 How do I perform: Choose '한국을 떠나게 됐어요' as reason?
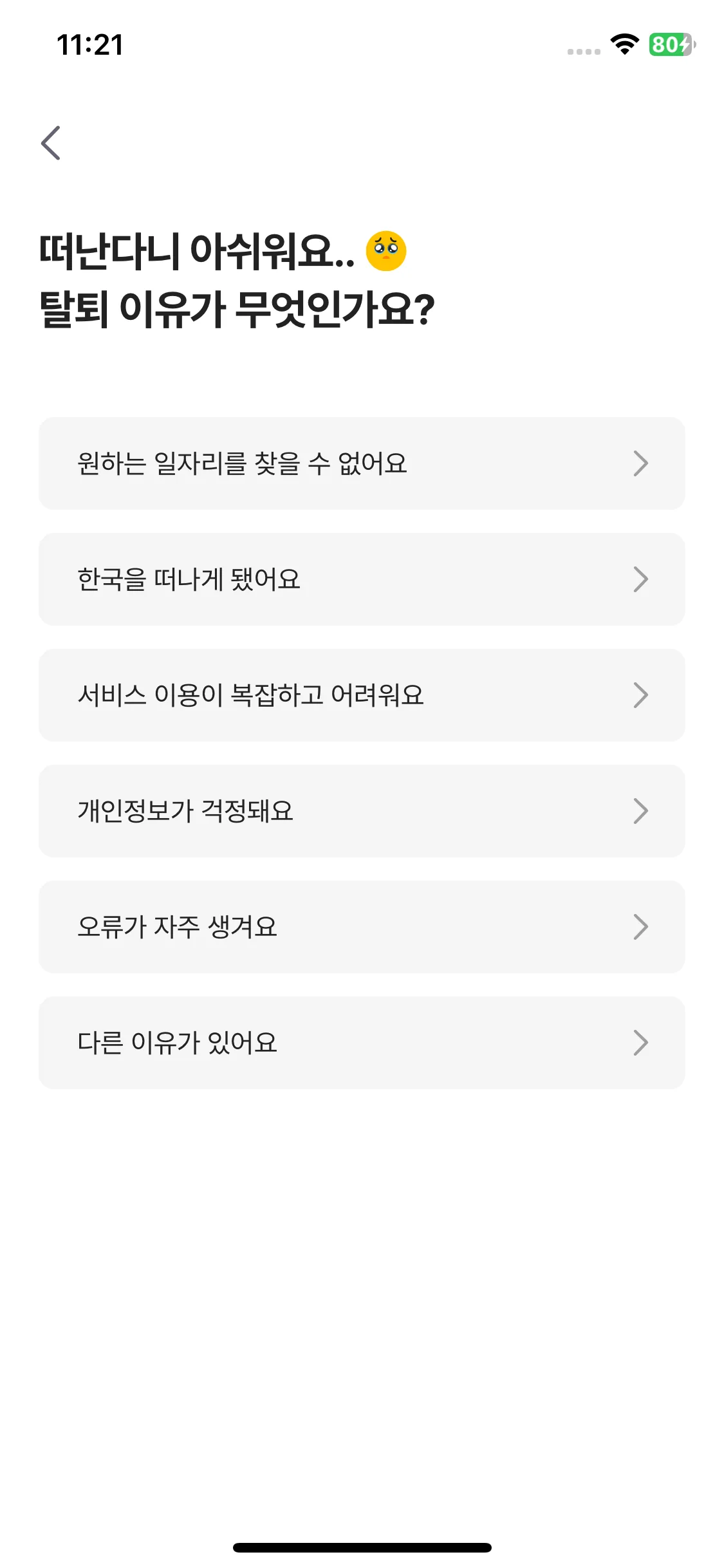pyautogui.click(x=362, y=579)
